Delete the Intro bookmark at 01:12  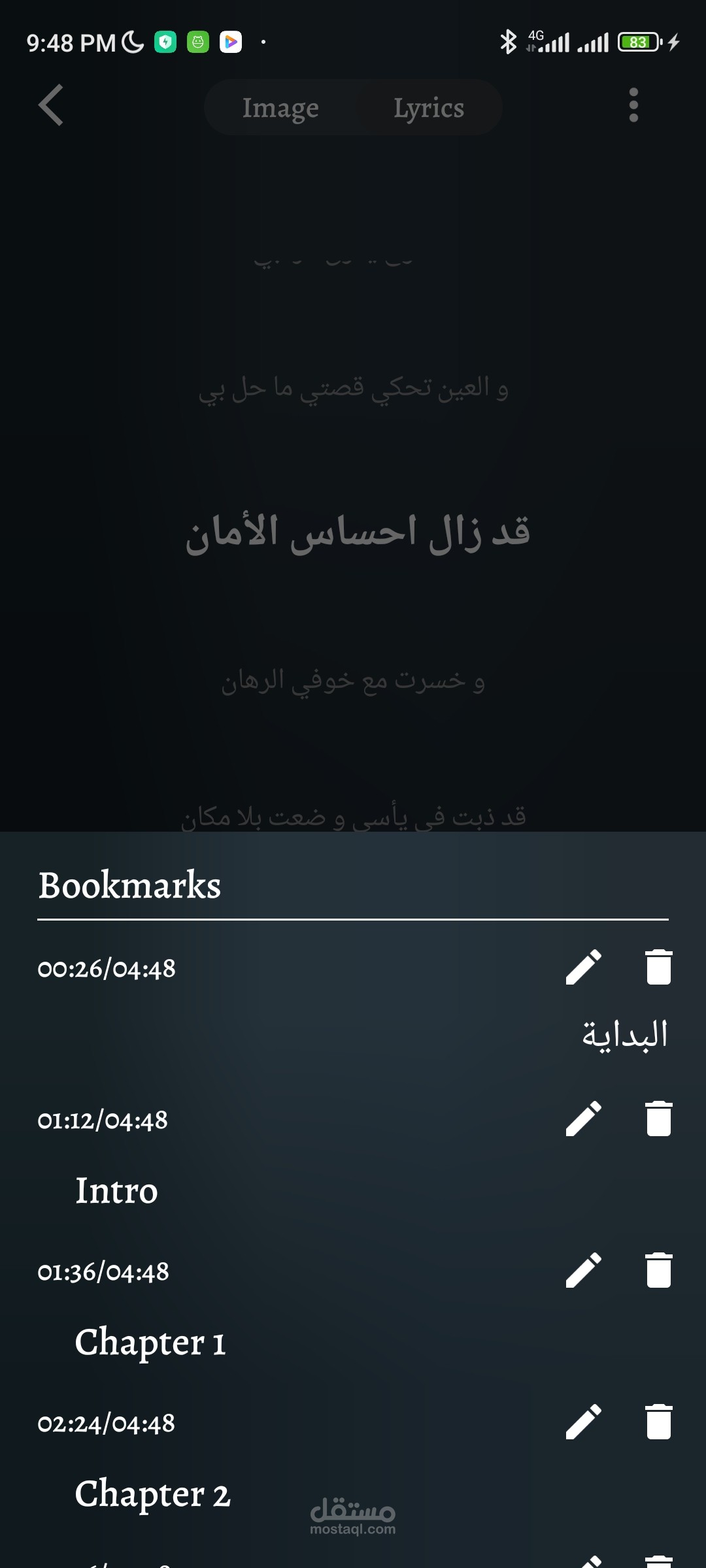(x=659, y=1119)
